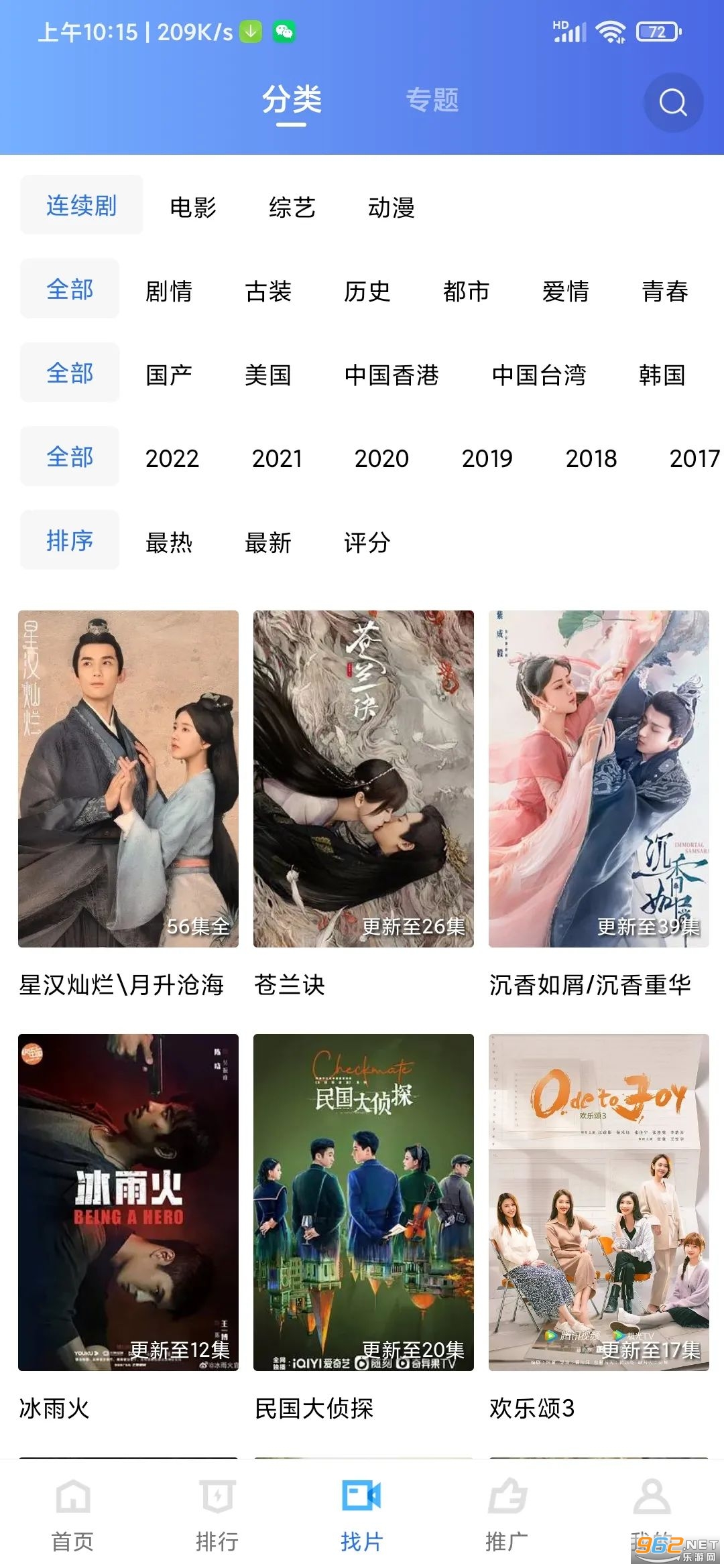
Task: Open the 苍兰诀 drama
Action: click(x=363, y=779)
